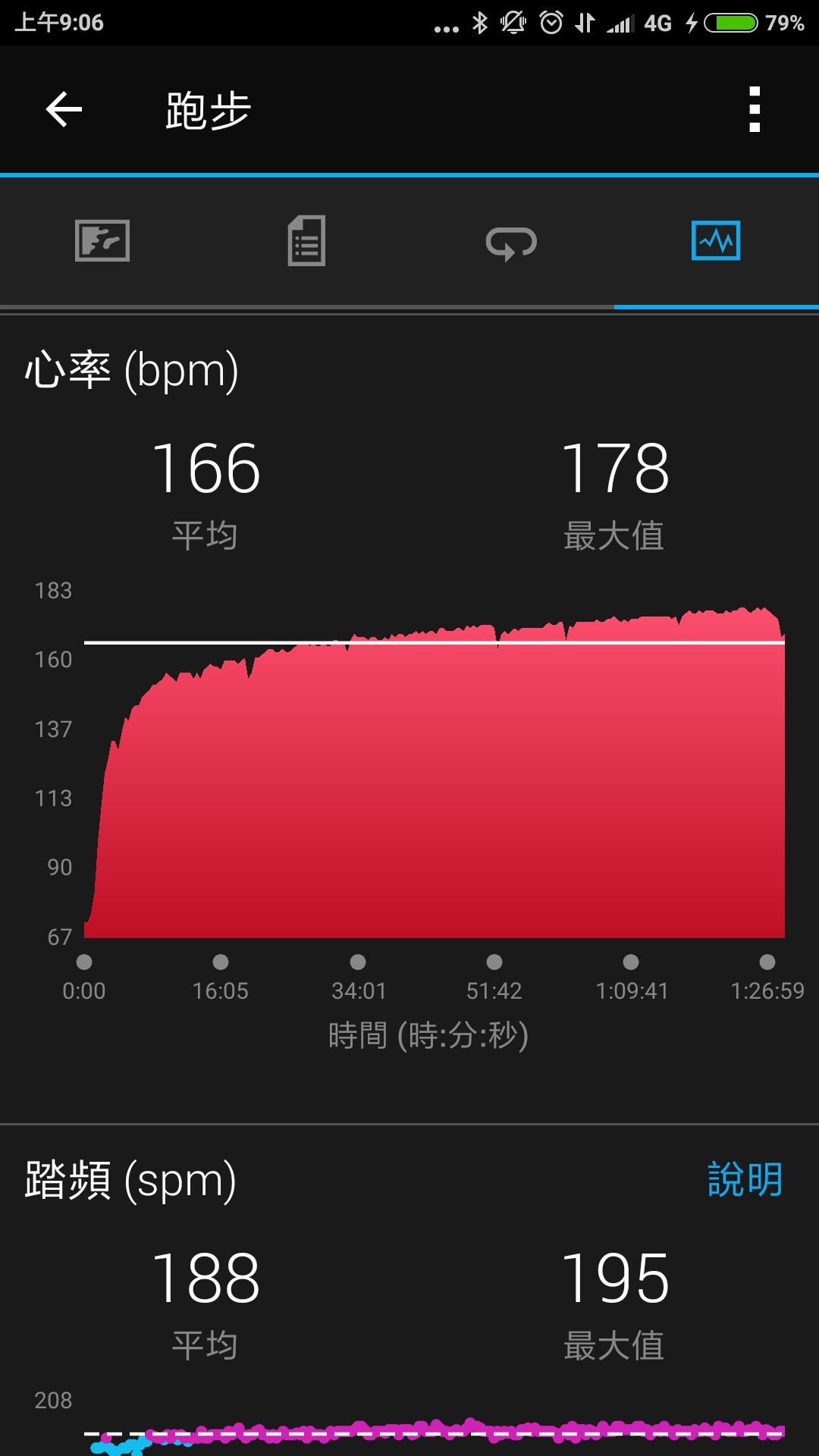Switch to the stats details tab
Image resolution: width=819 pixels, height=1456 pixels.
click(x=306, y=241)
